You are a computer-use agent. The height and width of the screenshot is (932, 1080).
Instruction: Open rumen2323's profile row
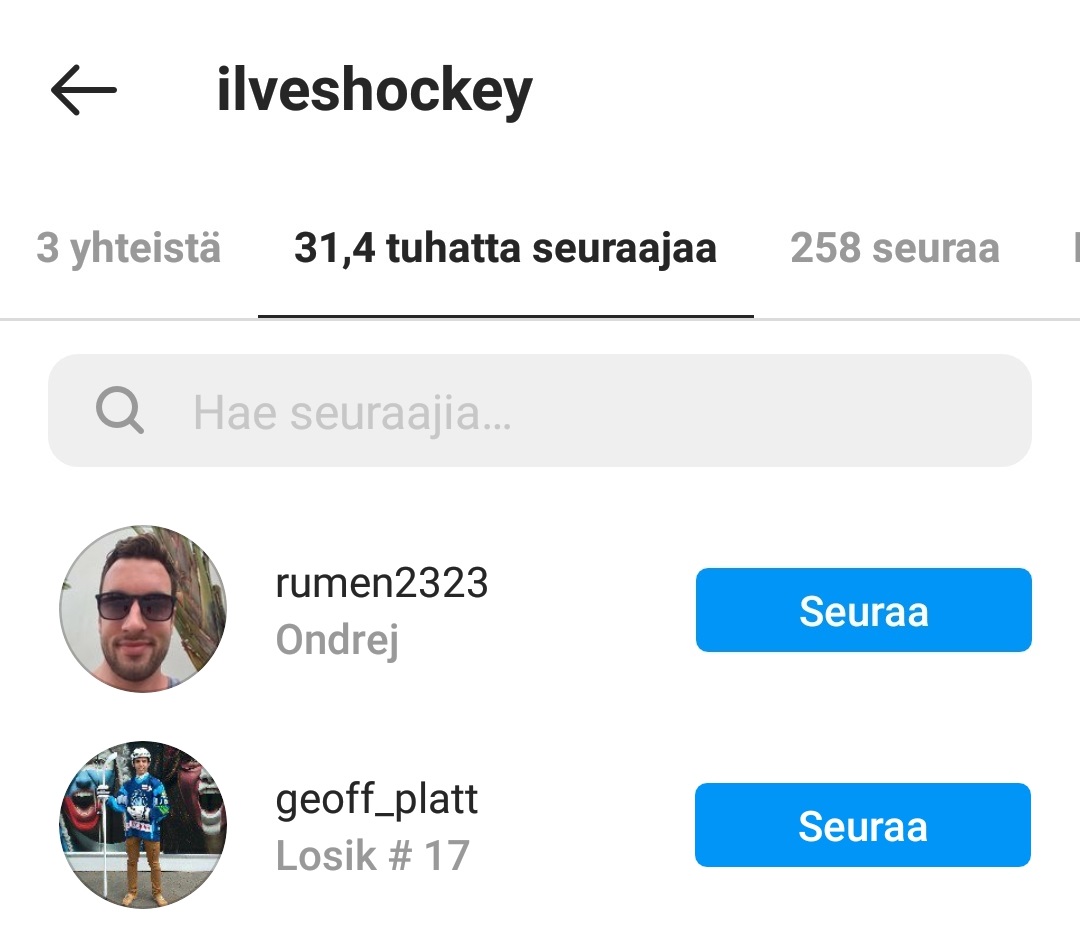[381, 610]
